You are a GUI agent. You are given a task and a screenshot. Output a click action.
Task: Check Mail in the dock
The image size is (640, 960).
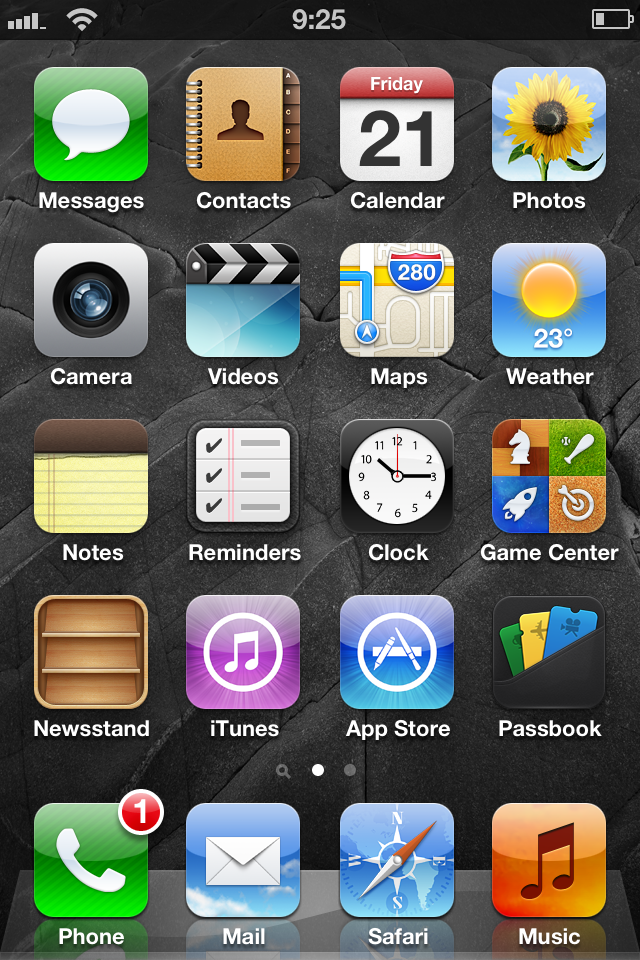click(243, 860)
